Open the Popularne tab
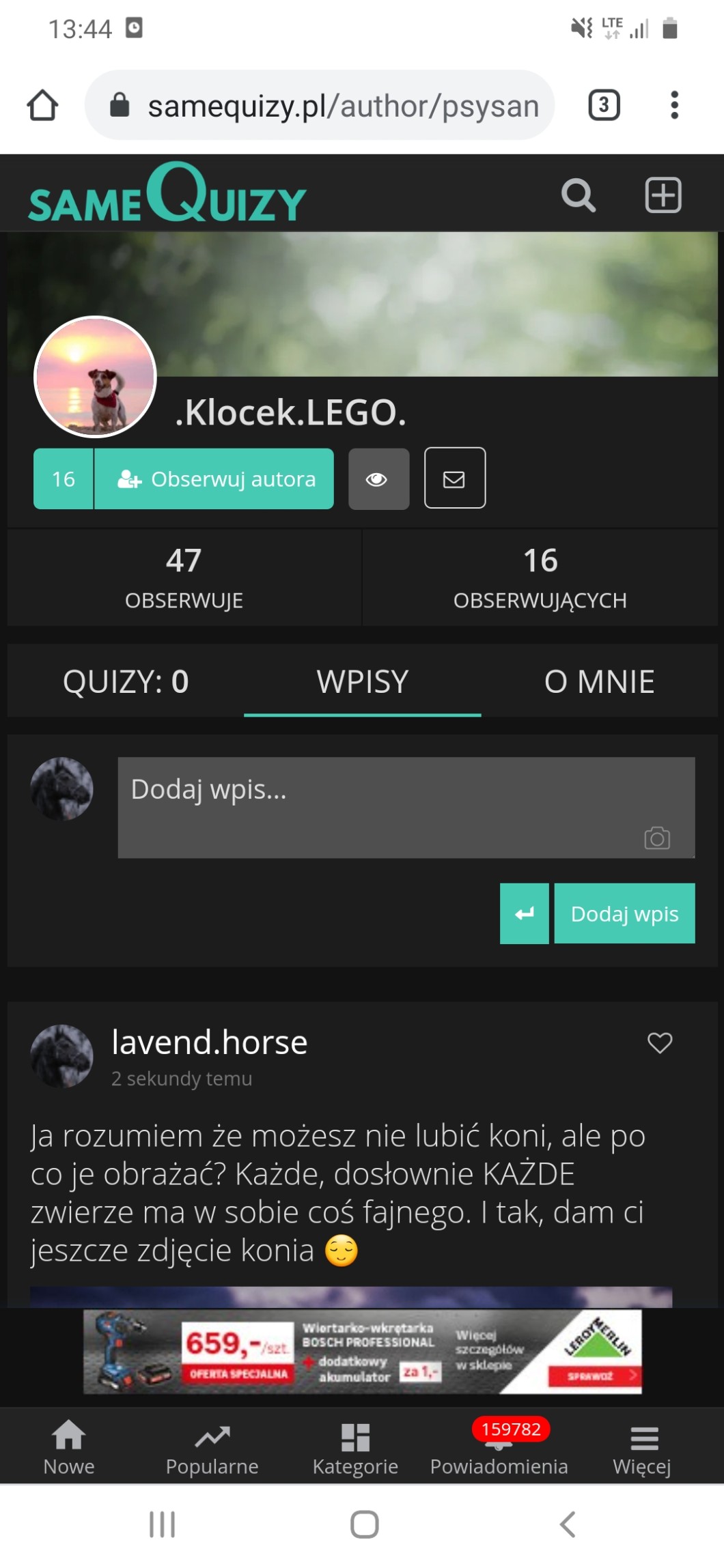This screenshot has width=724, height=1568. 212,1447
